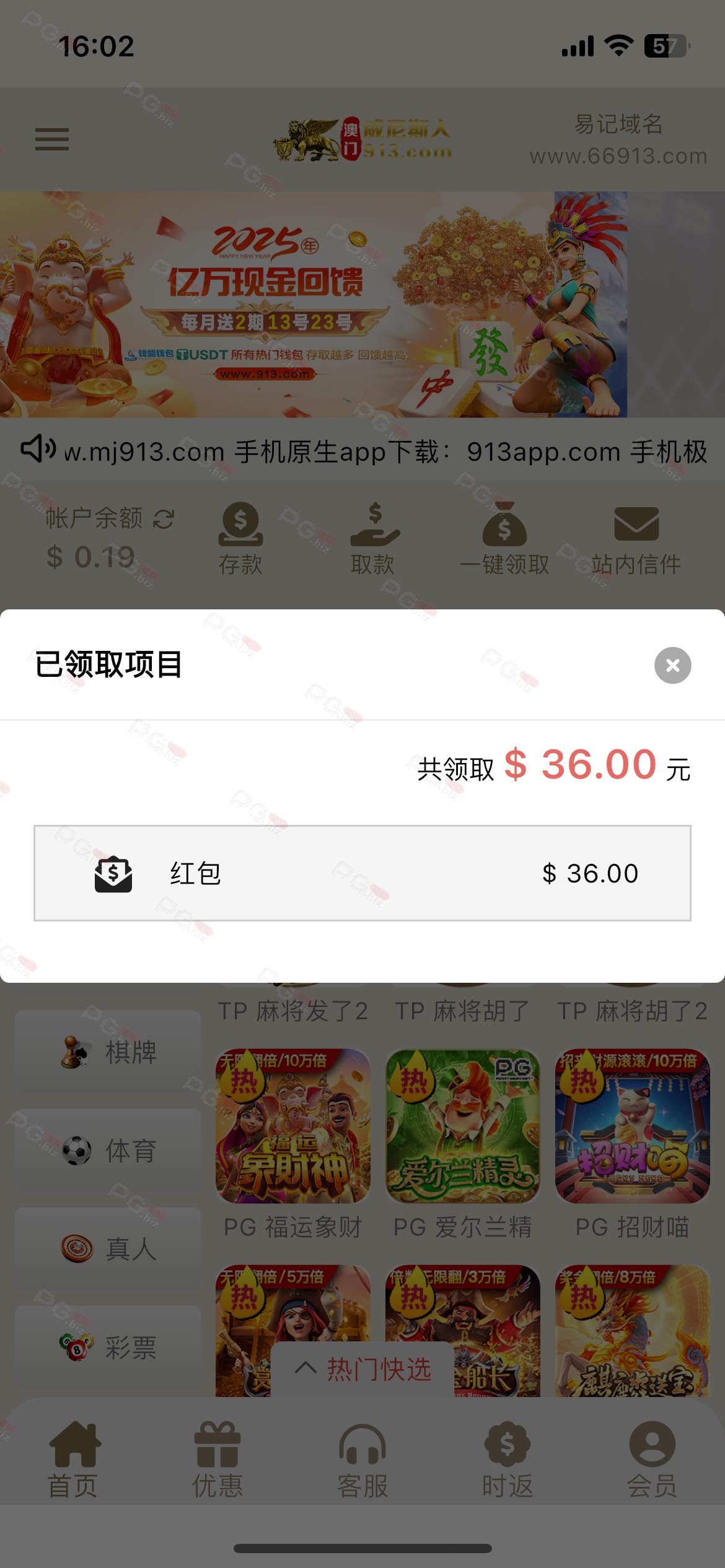The width and height of the screenshot is (725, 1568).
Task: Open the PG 福运象财神 game
Action: click(293, 1126)
